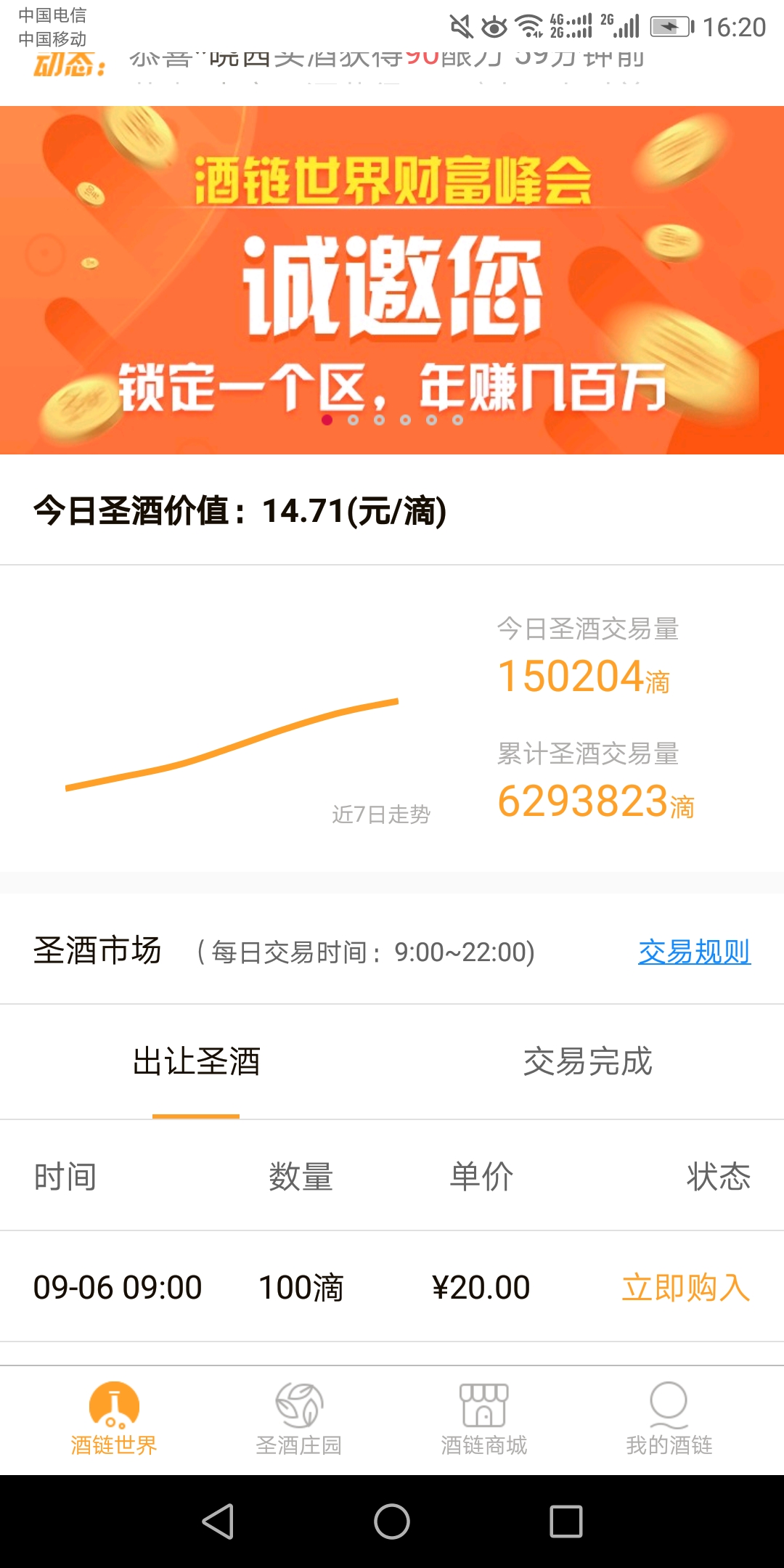
Task: Open the 交易规则 link
Action: coord(694,952)
